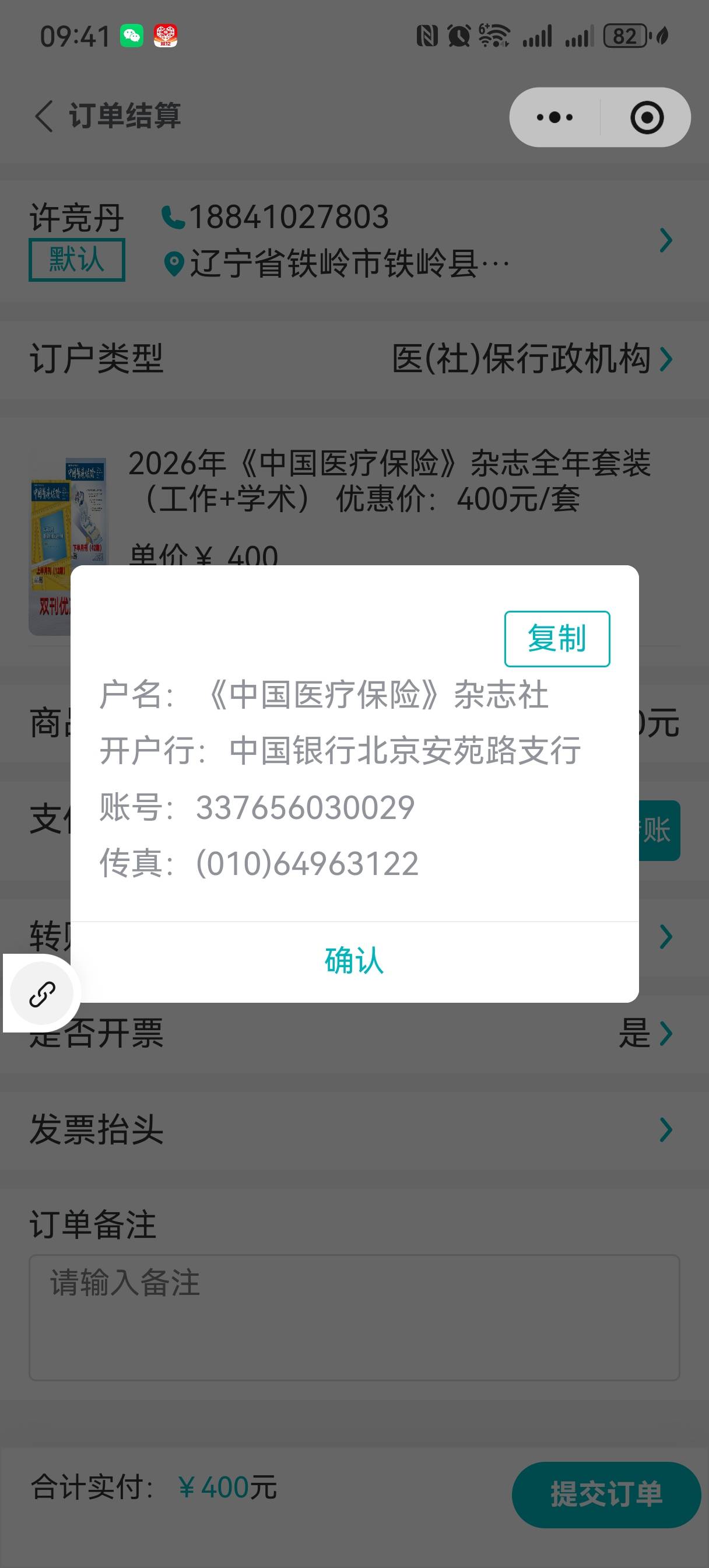Go back from order settlement page

(x=44, y=116)
